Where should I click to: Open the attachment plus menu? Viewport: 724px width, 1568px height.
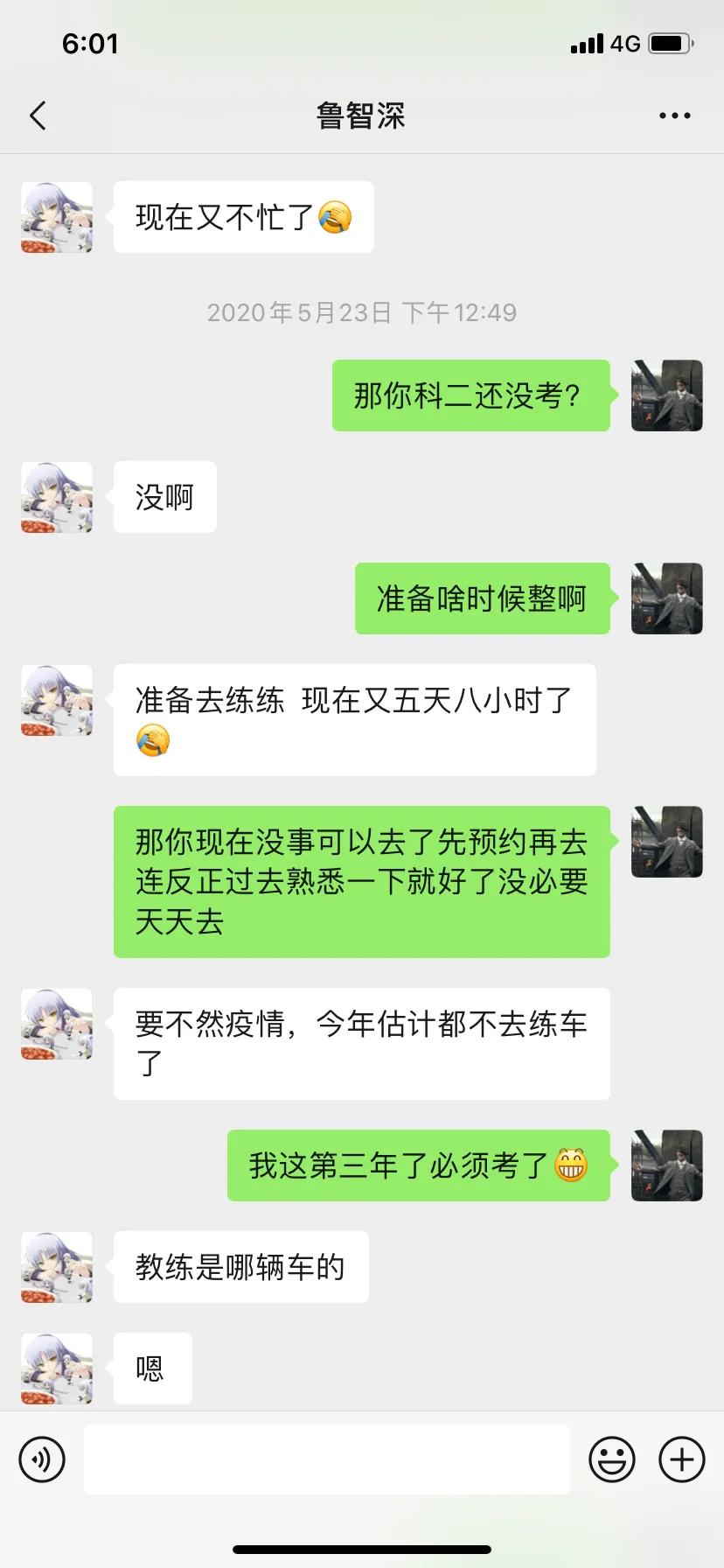tap(680, 1459)
